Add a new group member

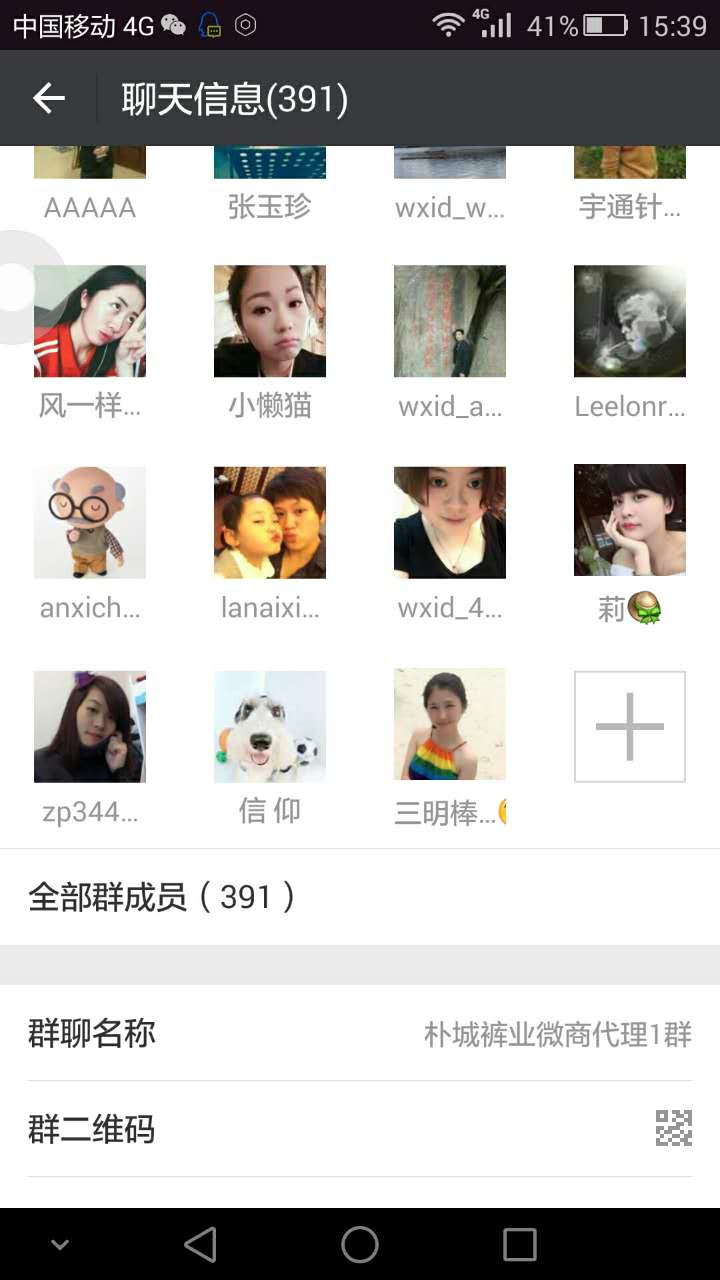point(630,726)
